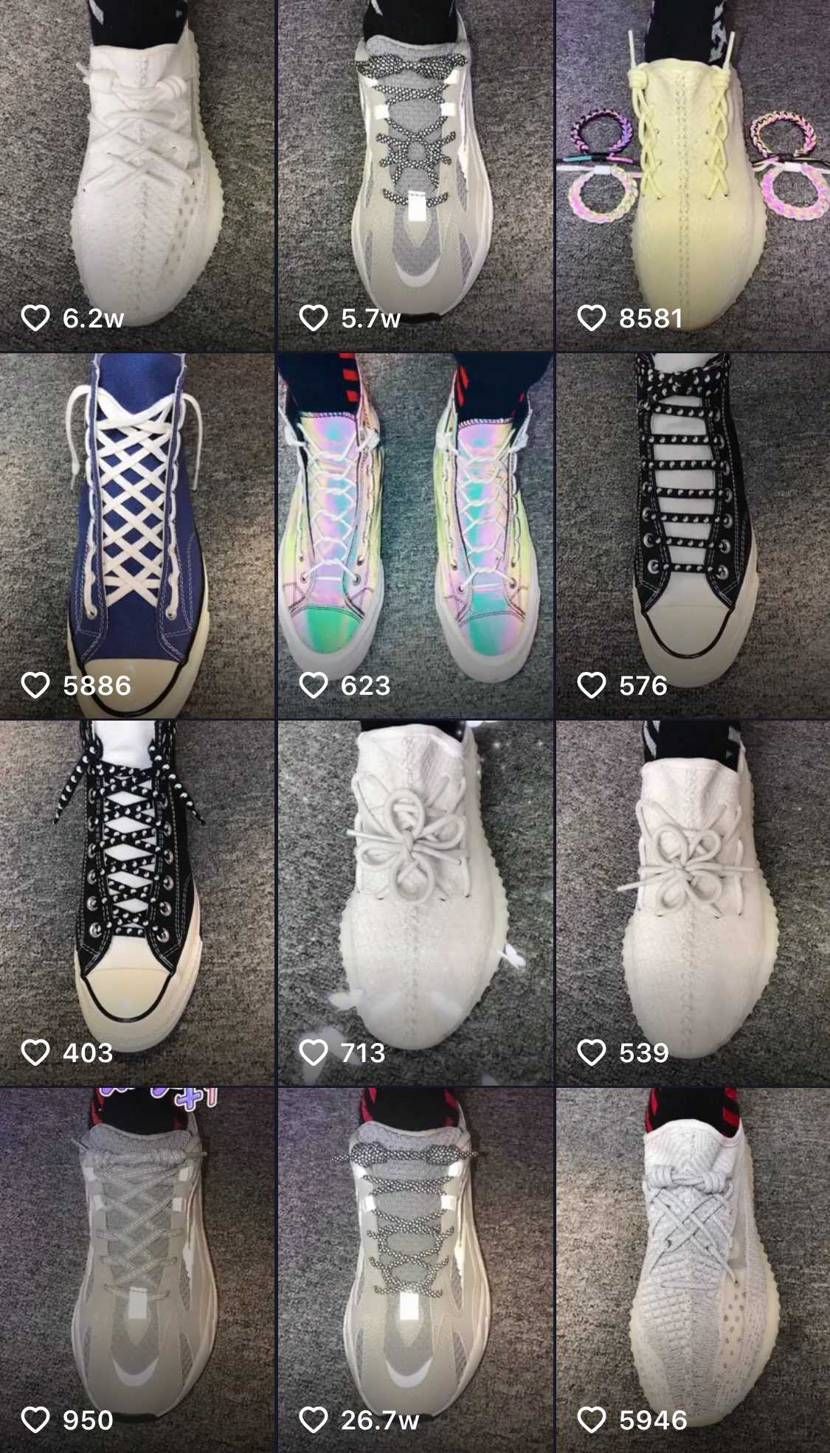The image size is (830, 1453).
Task: Open the video with 6.2w likes
Action: click(137, 175)
